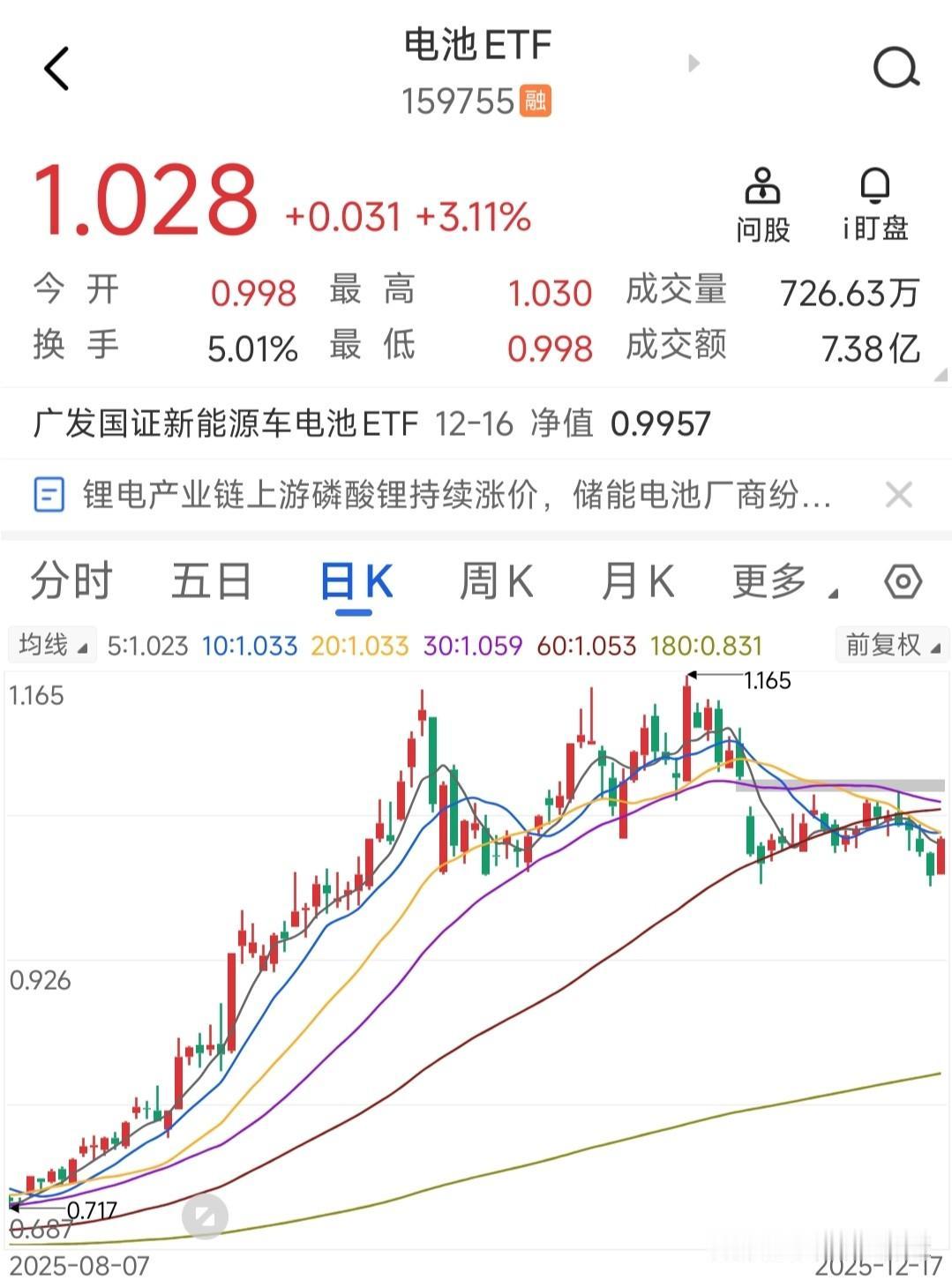Tap the gray arrow beside 电池ETF title
Viewport: 952px width, 1280px height.
694,64
